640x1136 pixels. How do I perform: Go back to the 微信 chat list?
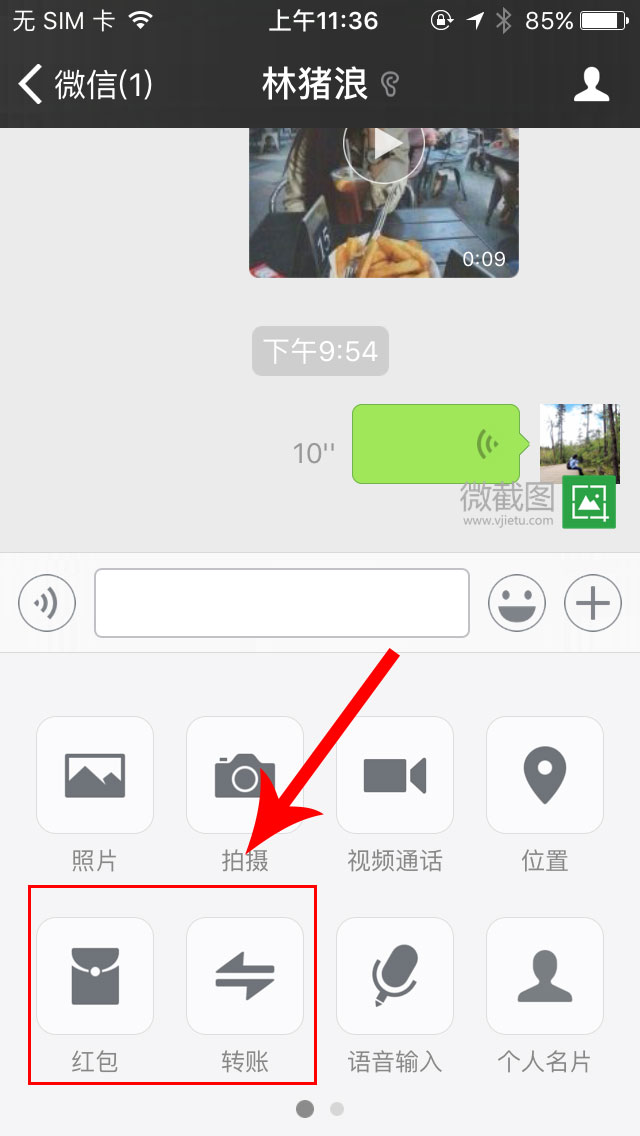tap(85, 85)
